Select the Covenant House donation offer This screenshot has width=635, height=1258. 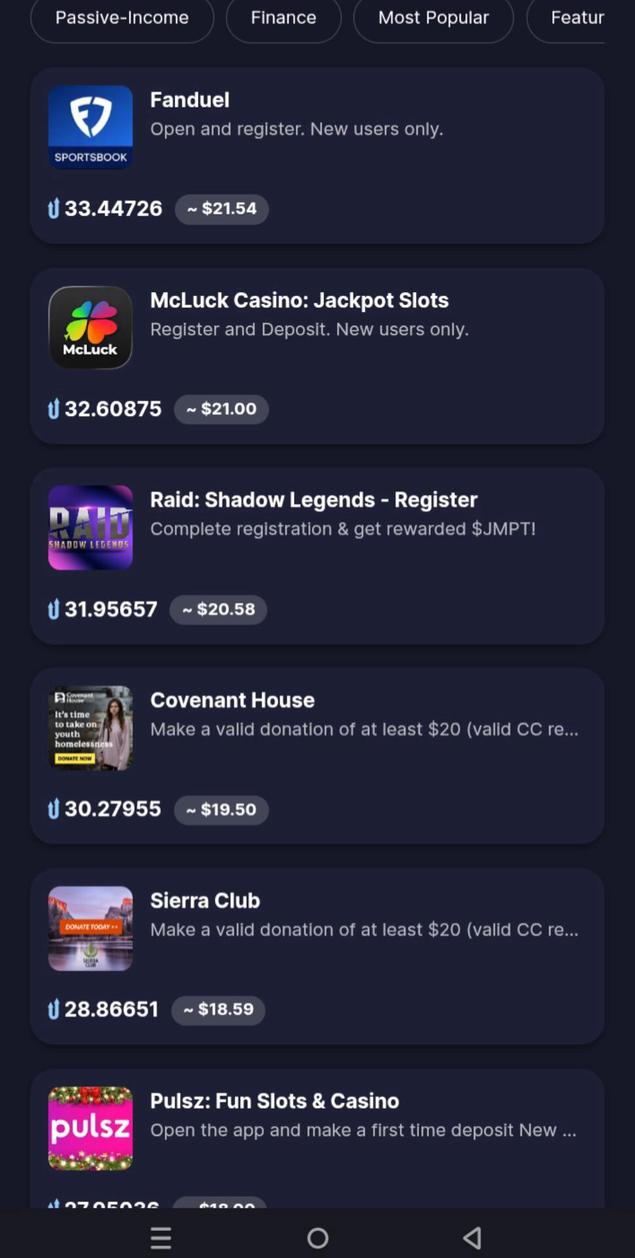pyautogui.click(x=317, y=755)
